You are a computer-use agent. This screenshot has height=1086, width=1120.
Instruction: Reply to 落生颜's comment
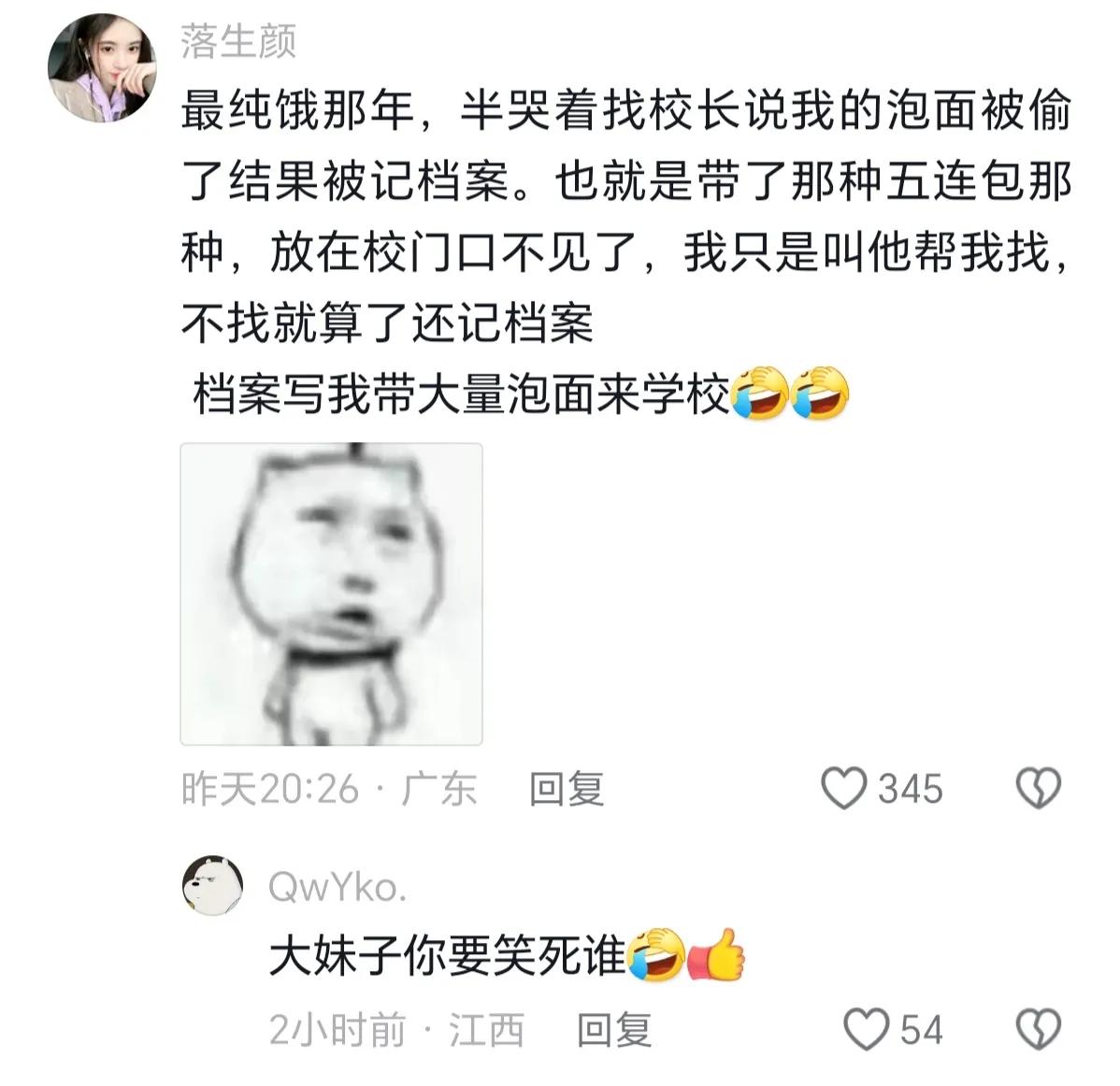coord(567,789)
